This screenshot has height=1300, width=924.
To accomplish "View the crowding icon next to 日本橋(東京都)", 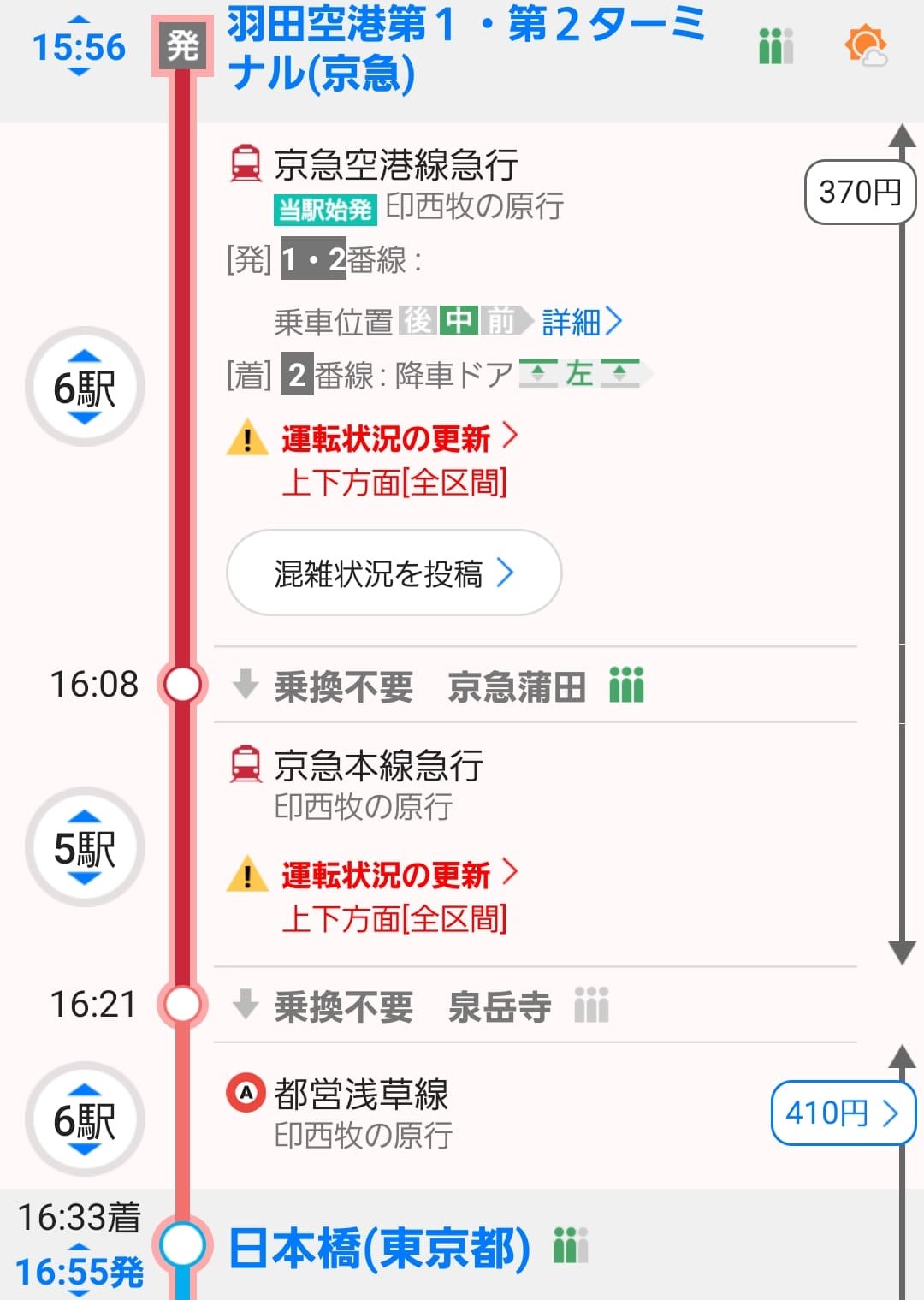I will 571,1246.
